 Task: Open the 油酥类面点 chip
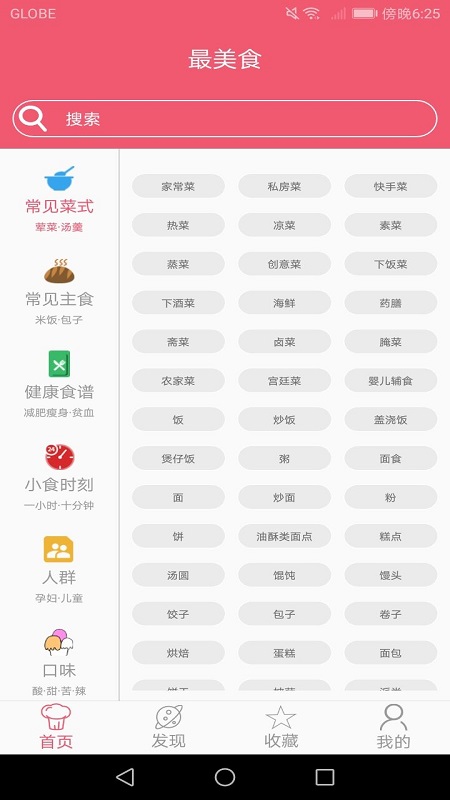point(284,536)
